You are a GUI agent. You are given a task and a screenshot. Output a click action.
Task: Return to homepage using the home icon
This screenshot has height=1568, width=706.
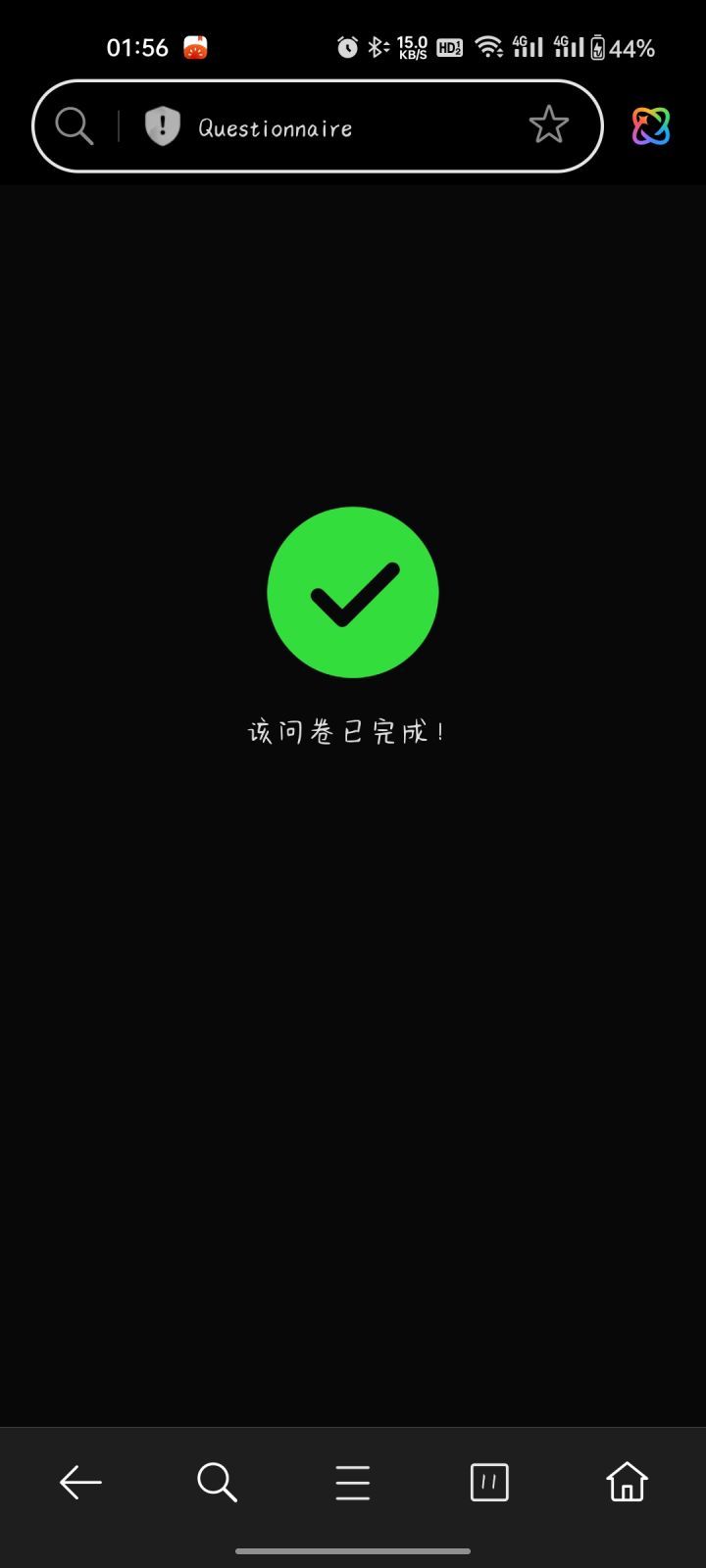[626, 1483]
